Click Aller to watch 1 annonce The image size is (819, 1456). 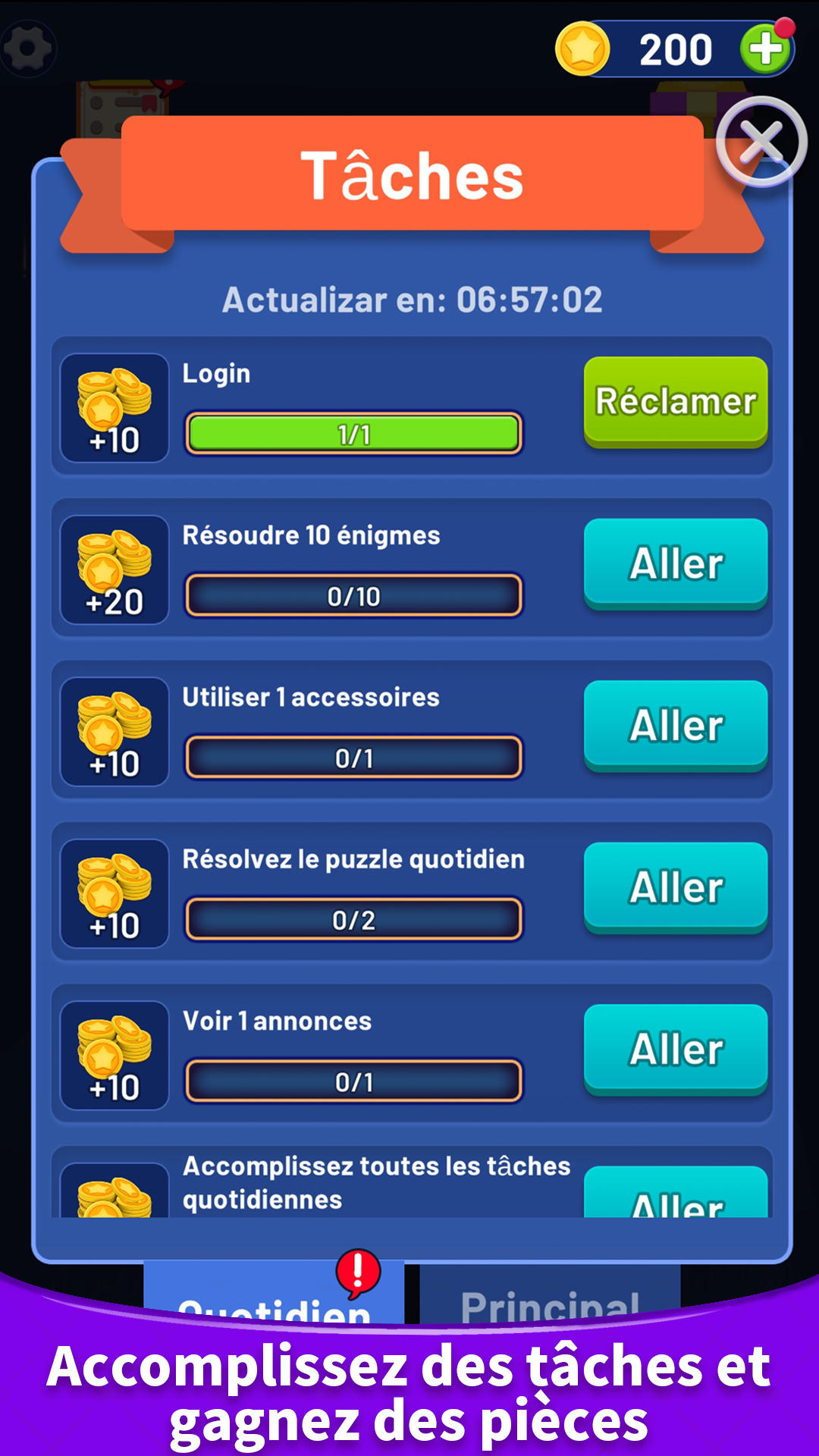click(675, 1050)
